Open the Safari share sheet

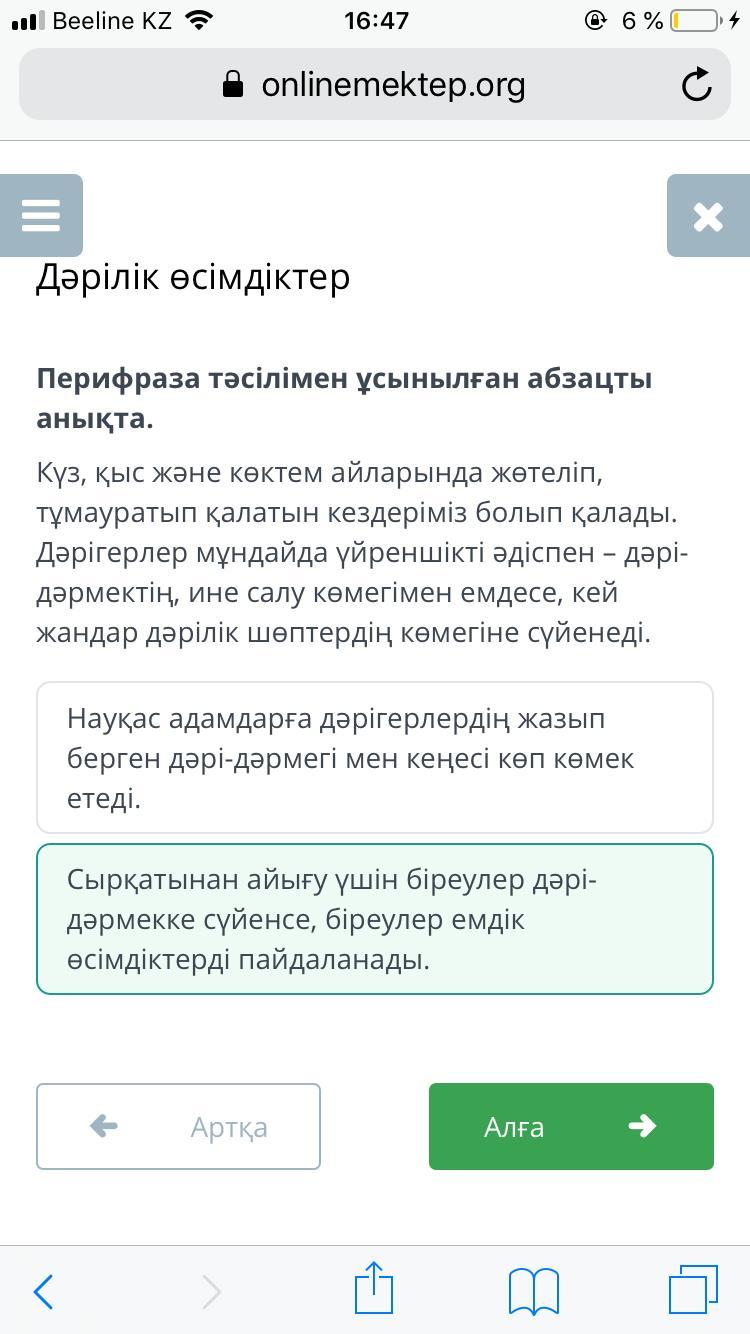[374, 1288]
